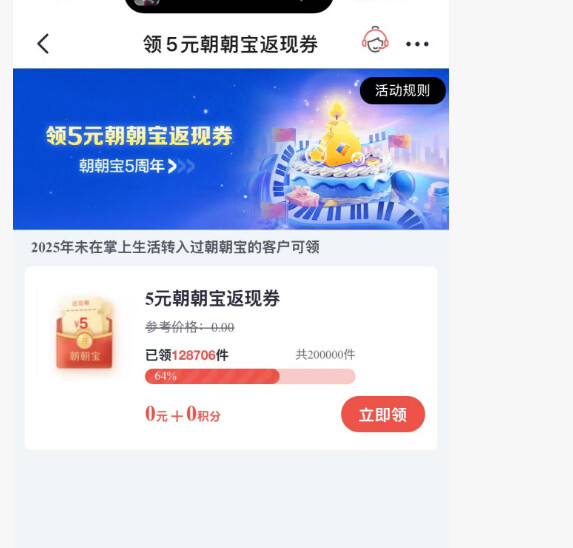Tap 立即领 to claim the coupon

[383, 414]
